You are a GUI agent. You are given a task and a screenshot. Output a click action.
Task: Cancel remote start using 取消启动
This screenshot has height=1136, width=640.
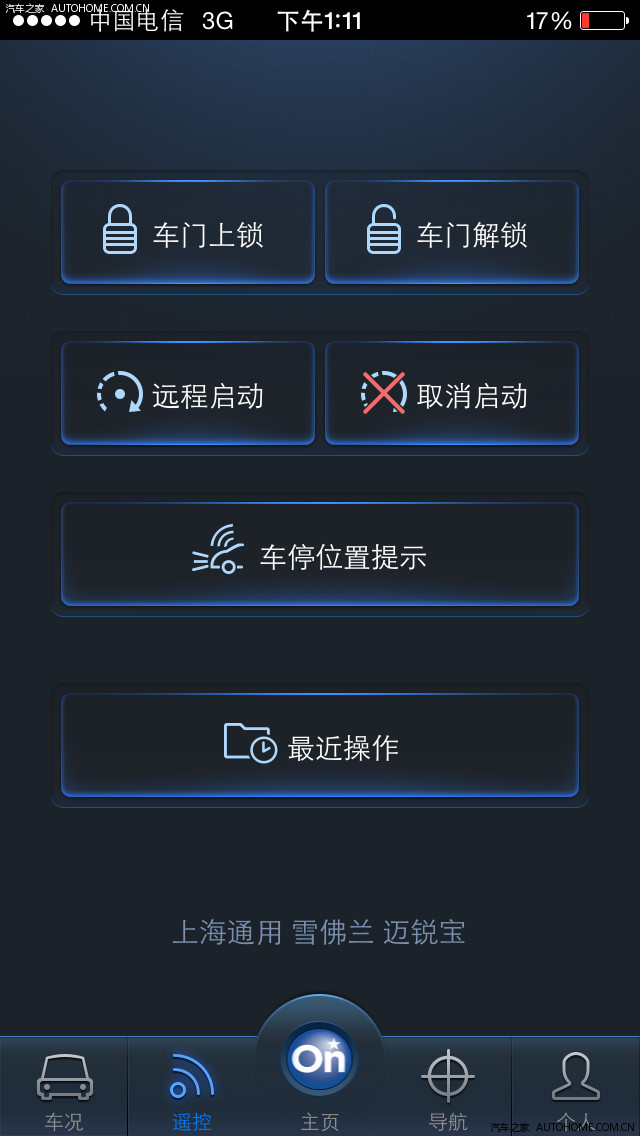(452, 393)
